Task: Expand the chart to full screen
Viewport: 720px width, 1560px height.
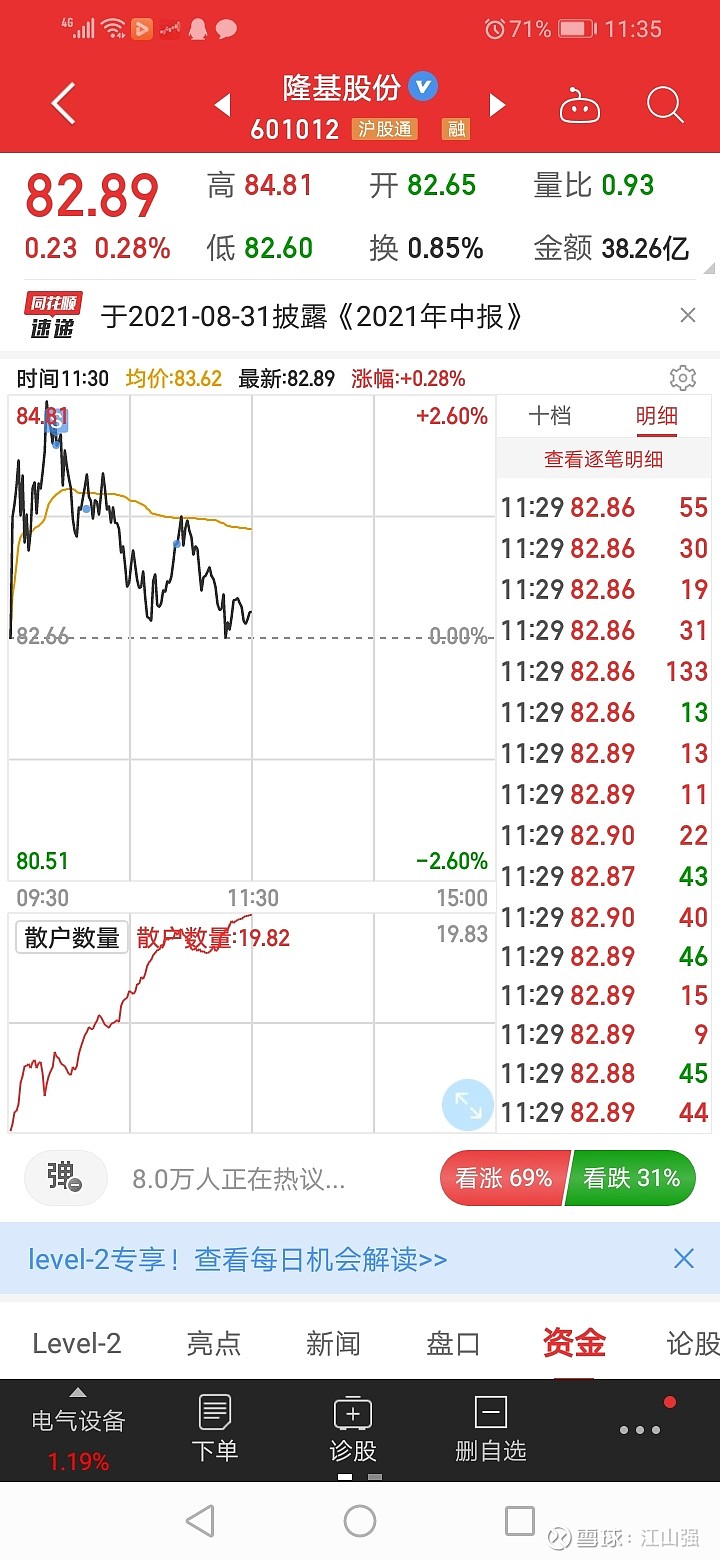Action: coord(468,1105)
